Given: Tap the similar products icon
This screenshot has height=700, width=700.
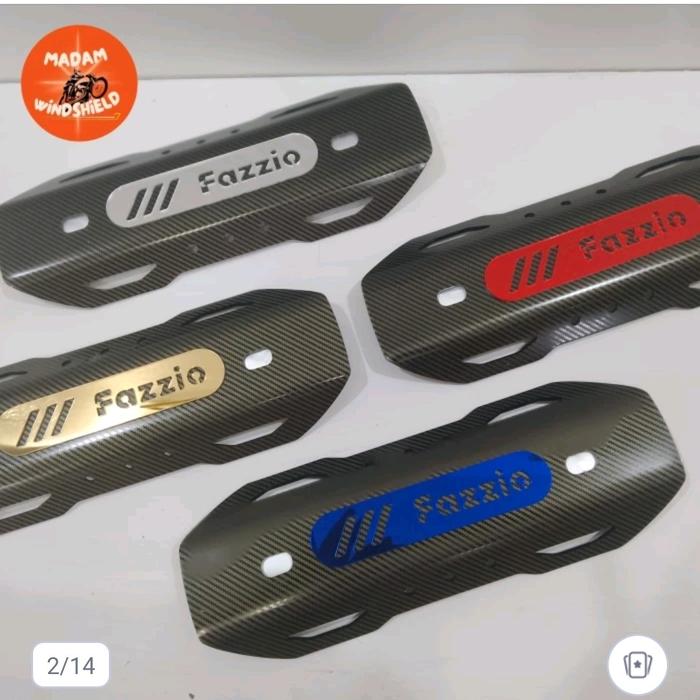Looking at the screenshot, I should [x=637, y=665].
